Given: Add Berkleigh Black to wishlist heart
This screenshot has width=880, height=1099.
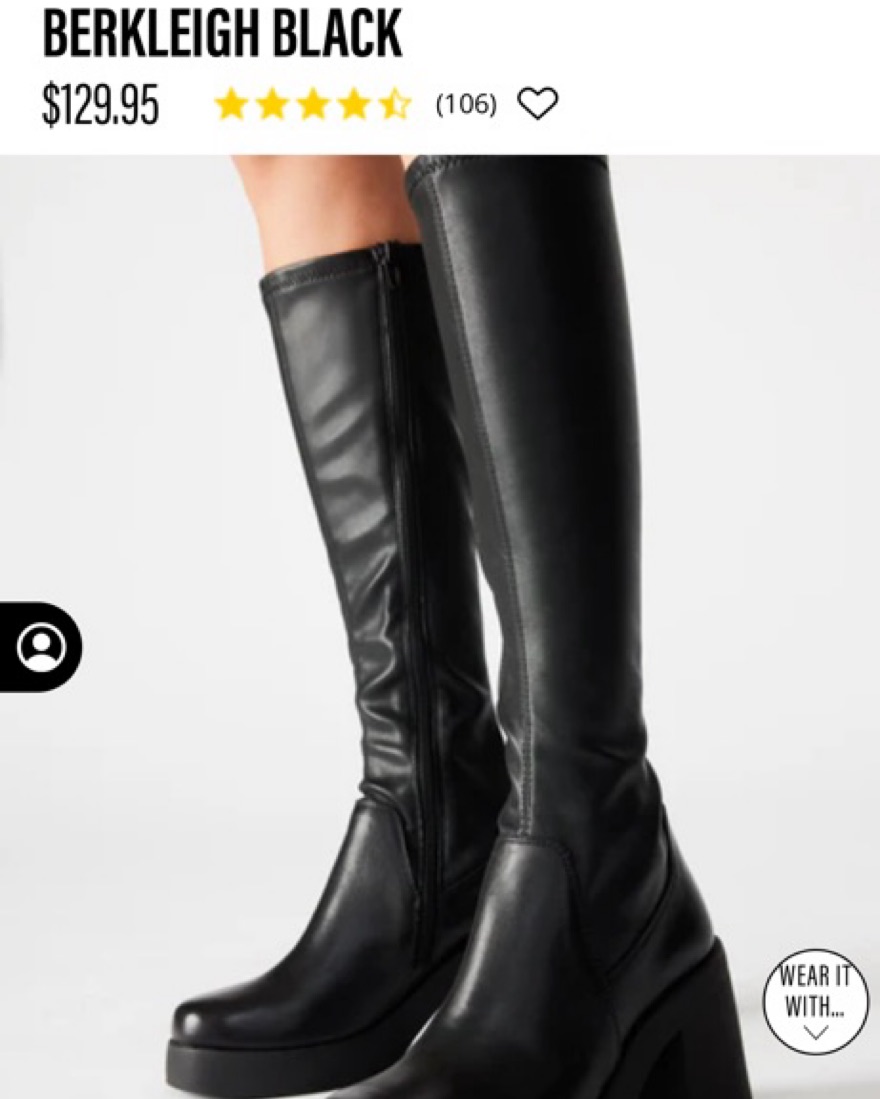Looking at the screenshot, I should pos(538,104).
